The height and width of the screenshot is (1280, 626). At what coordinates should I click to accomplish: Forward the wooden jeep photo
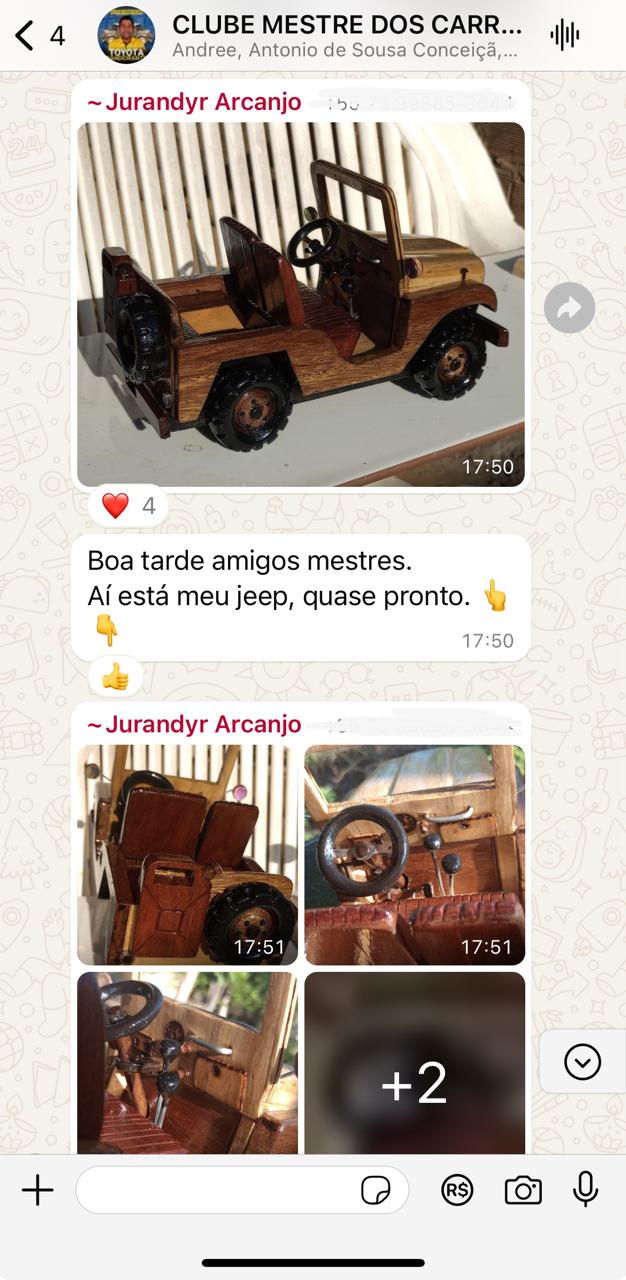(x=569, y=308)
